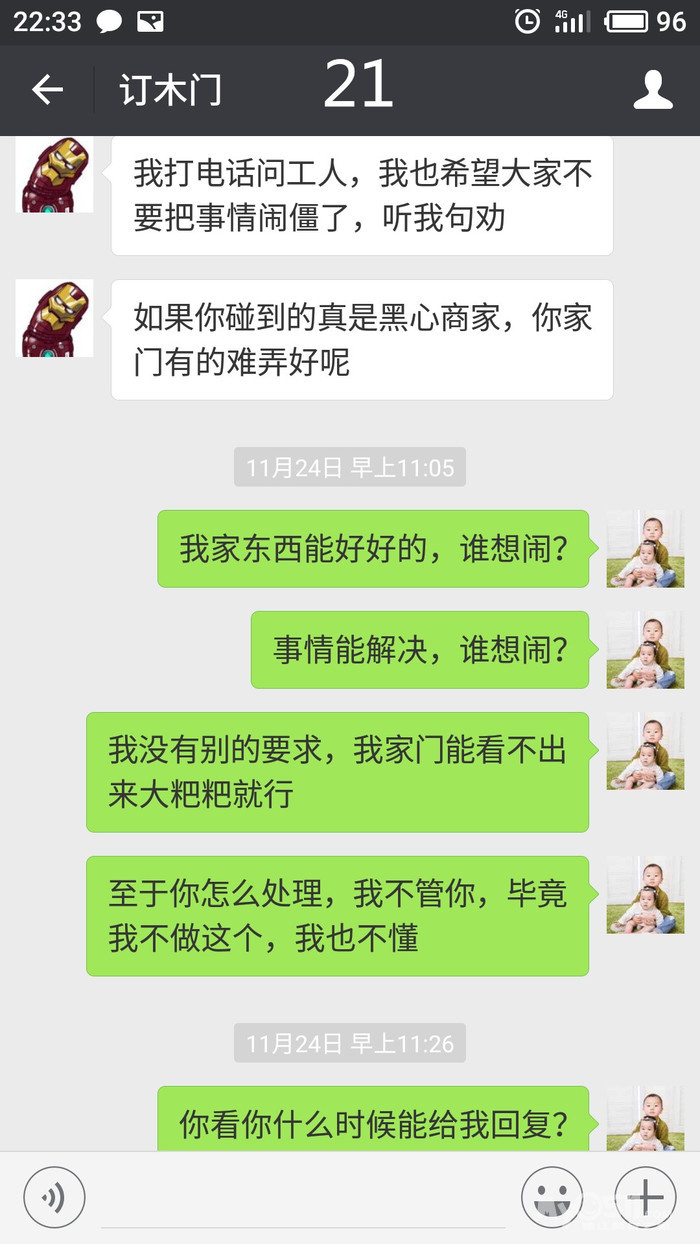The width and height of the screenshot is (700, 1244).
Task: Open the chat info profile icon
Action: click(x=653, y=90)
